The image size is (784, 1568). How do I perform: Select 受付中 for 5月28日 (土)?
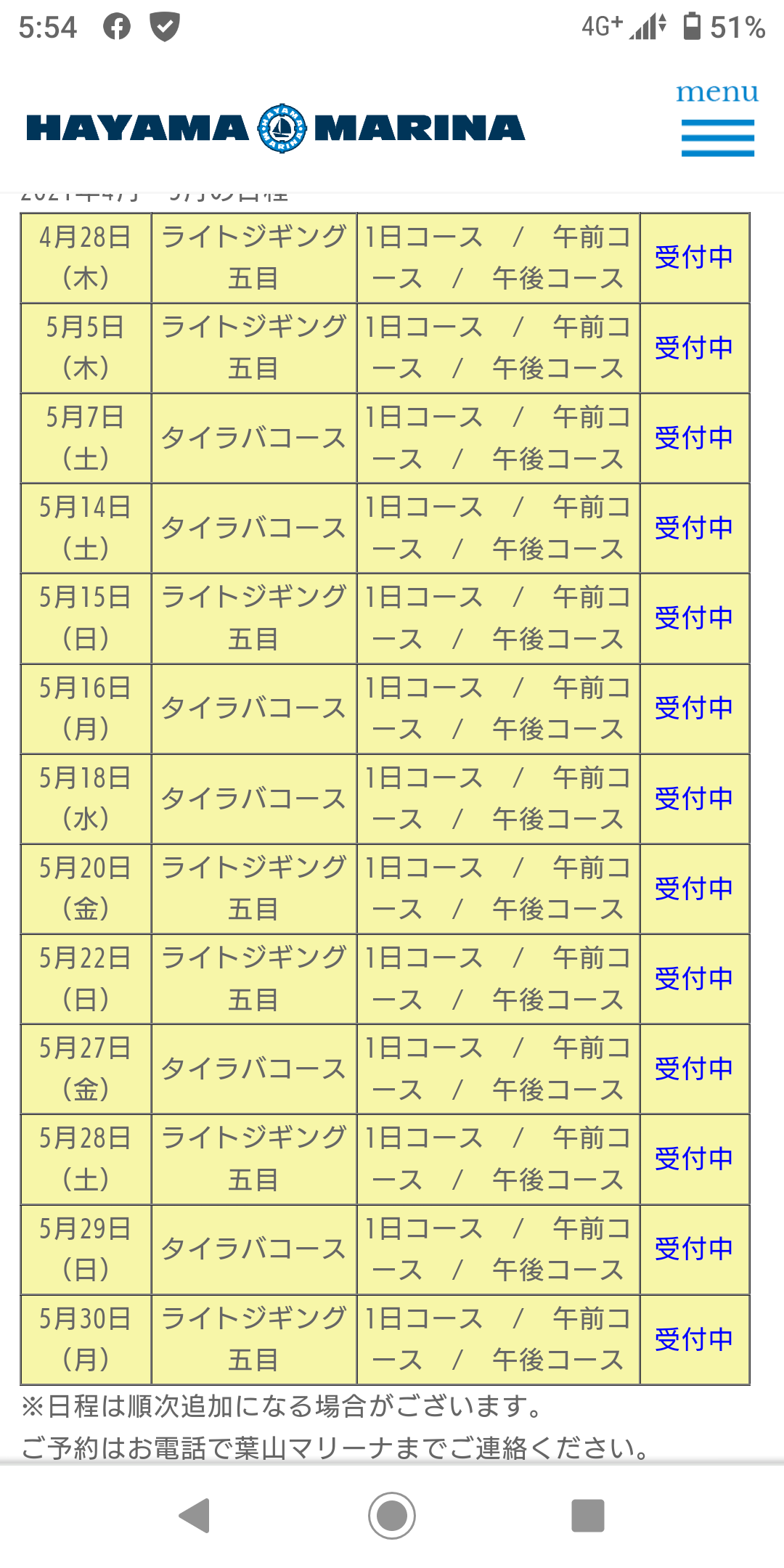(x=694, y=1159)
